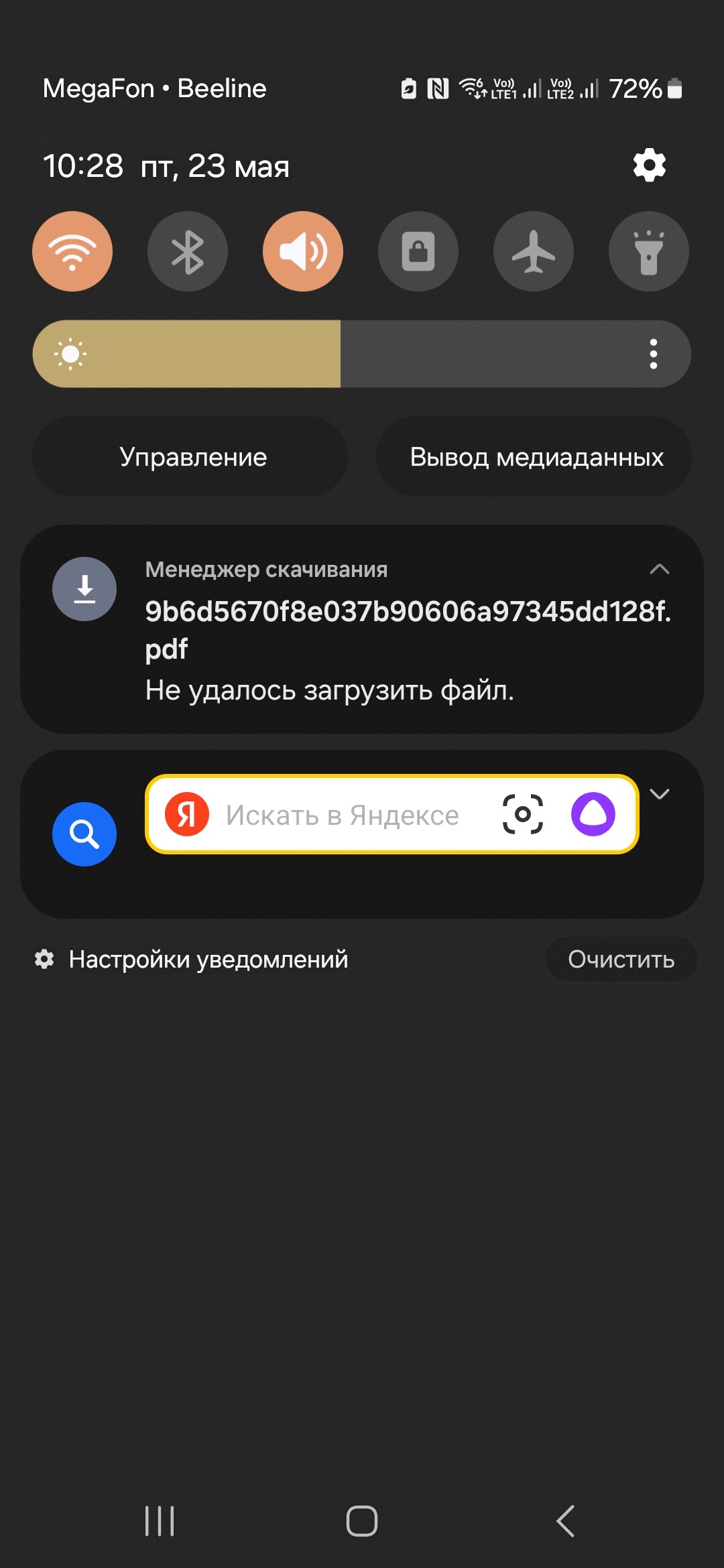Go to the home screen
The image size is (724, 1568).
[362, 1520]
